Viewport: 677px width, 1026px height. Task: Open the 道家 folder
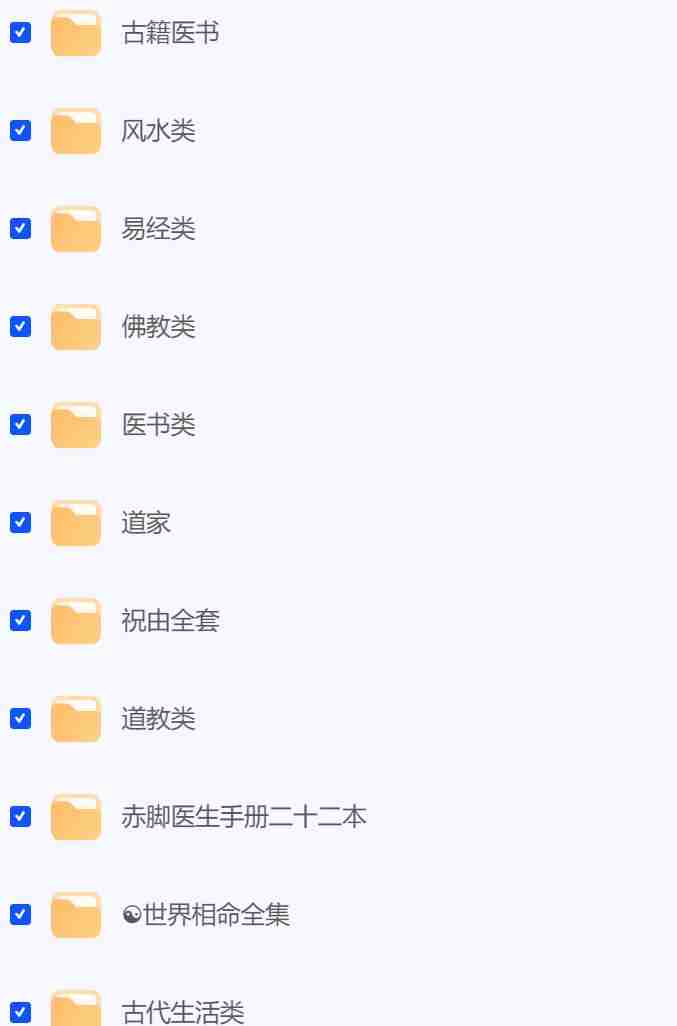point(146,523)
